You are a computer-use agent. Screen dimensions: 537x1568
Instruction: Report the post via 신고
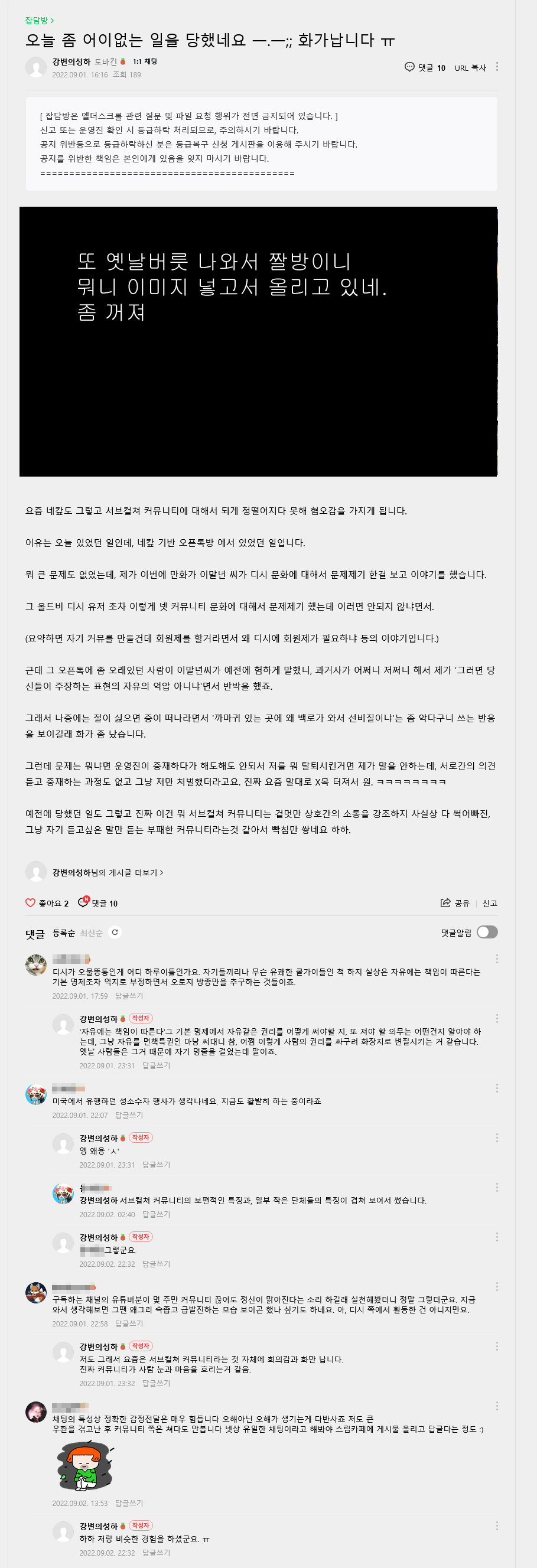point(490,904)
